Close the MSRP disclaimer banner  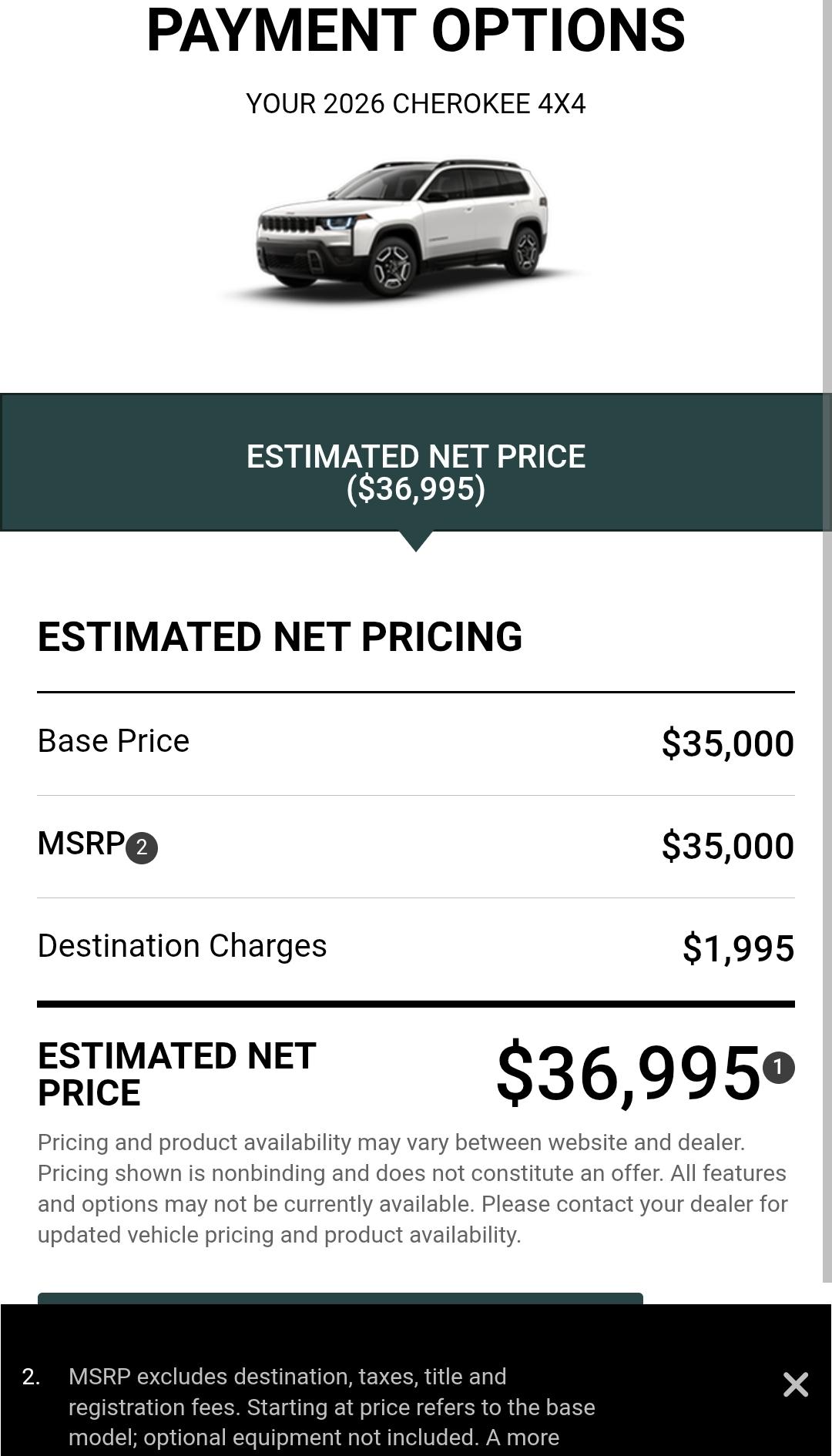(x=796, y=1384)
